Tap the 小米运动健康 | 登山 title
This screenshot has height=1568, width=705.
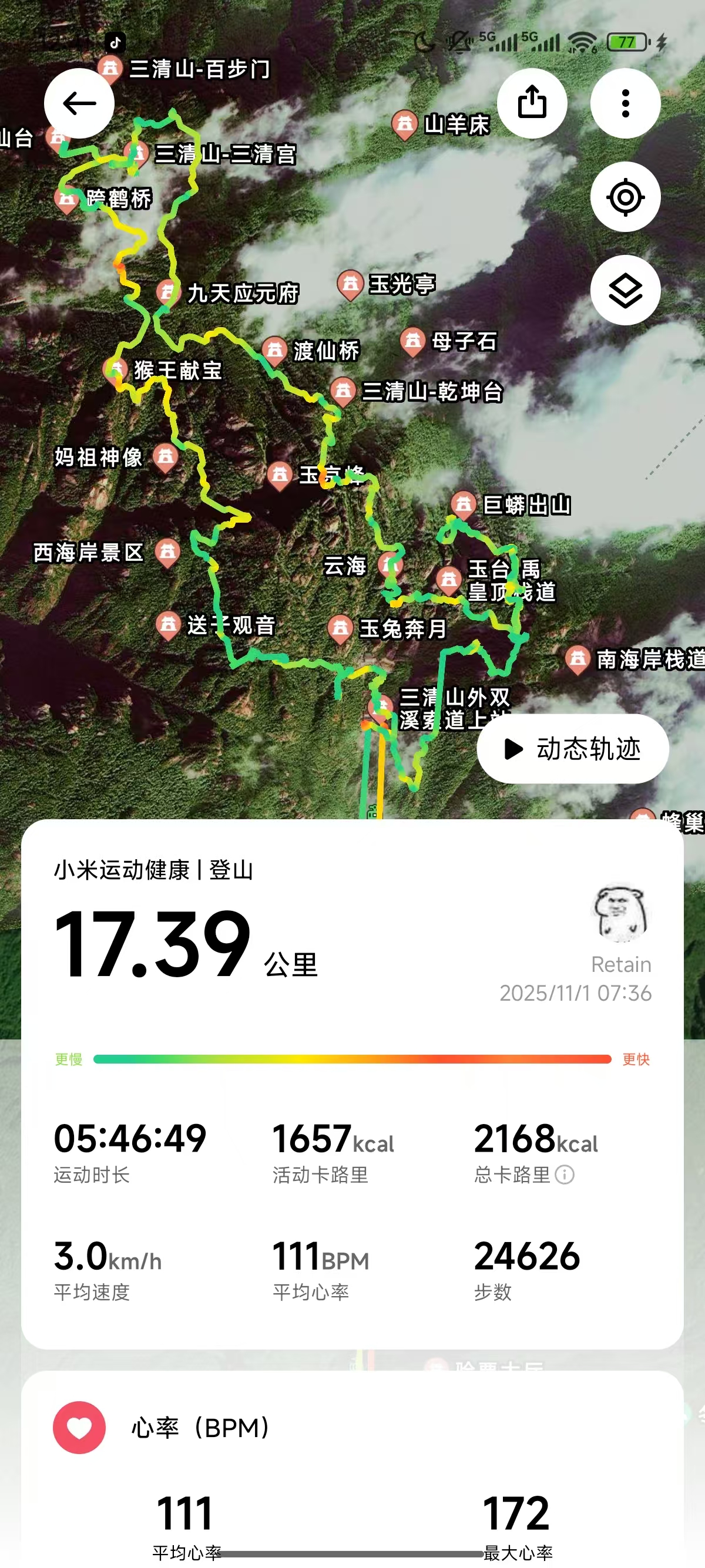tap(153, 870)
